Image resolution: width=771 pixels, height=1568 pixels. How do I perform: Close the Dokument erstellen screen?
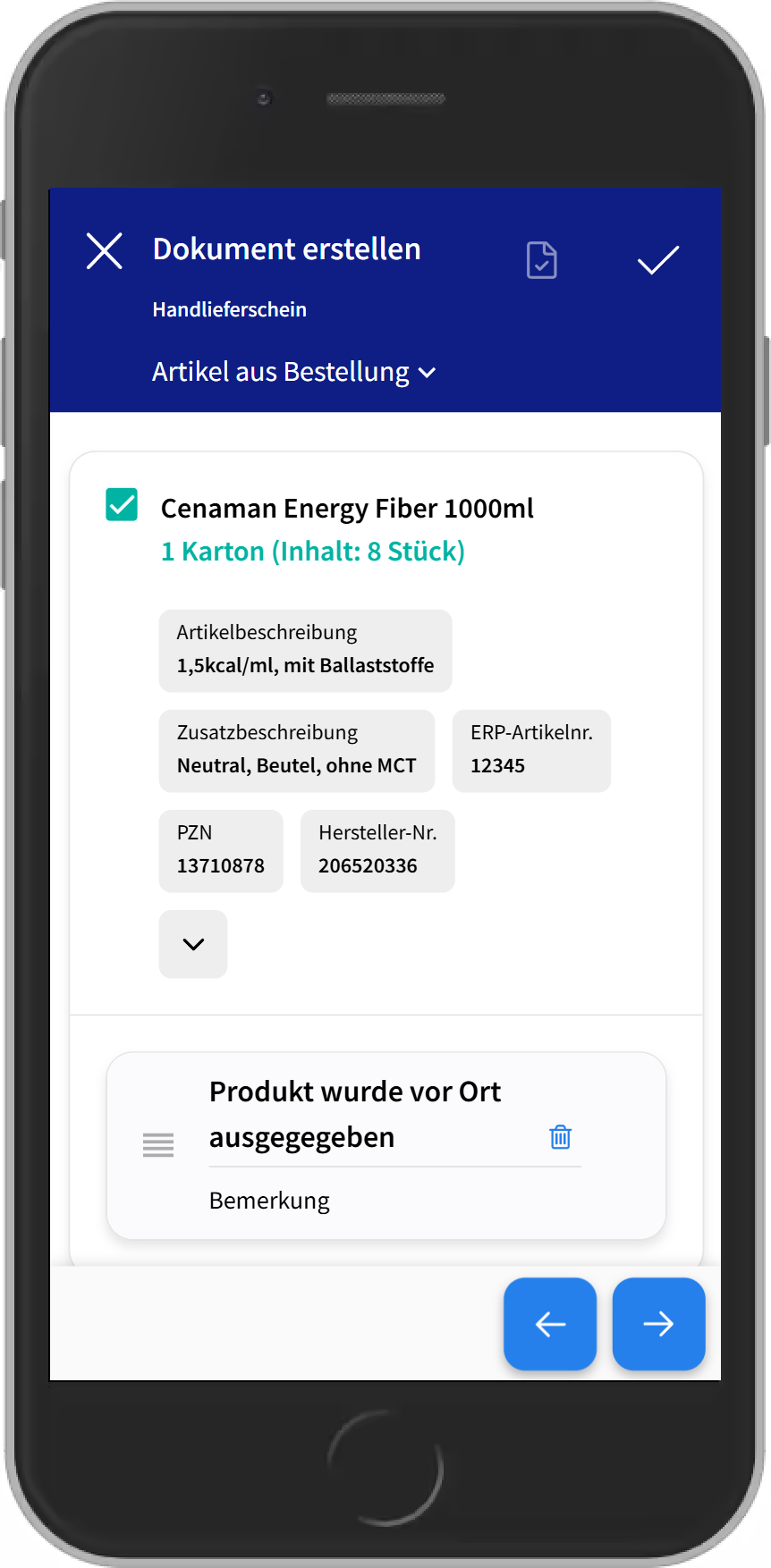click(x=105, y=251)
